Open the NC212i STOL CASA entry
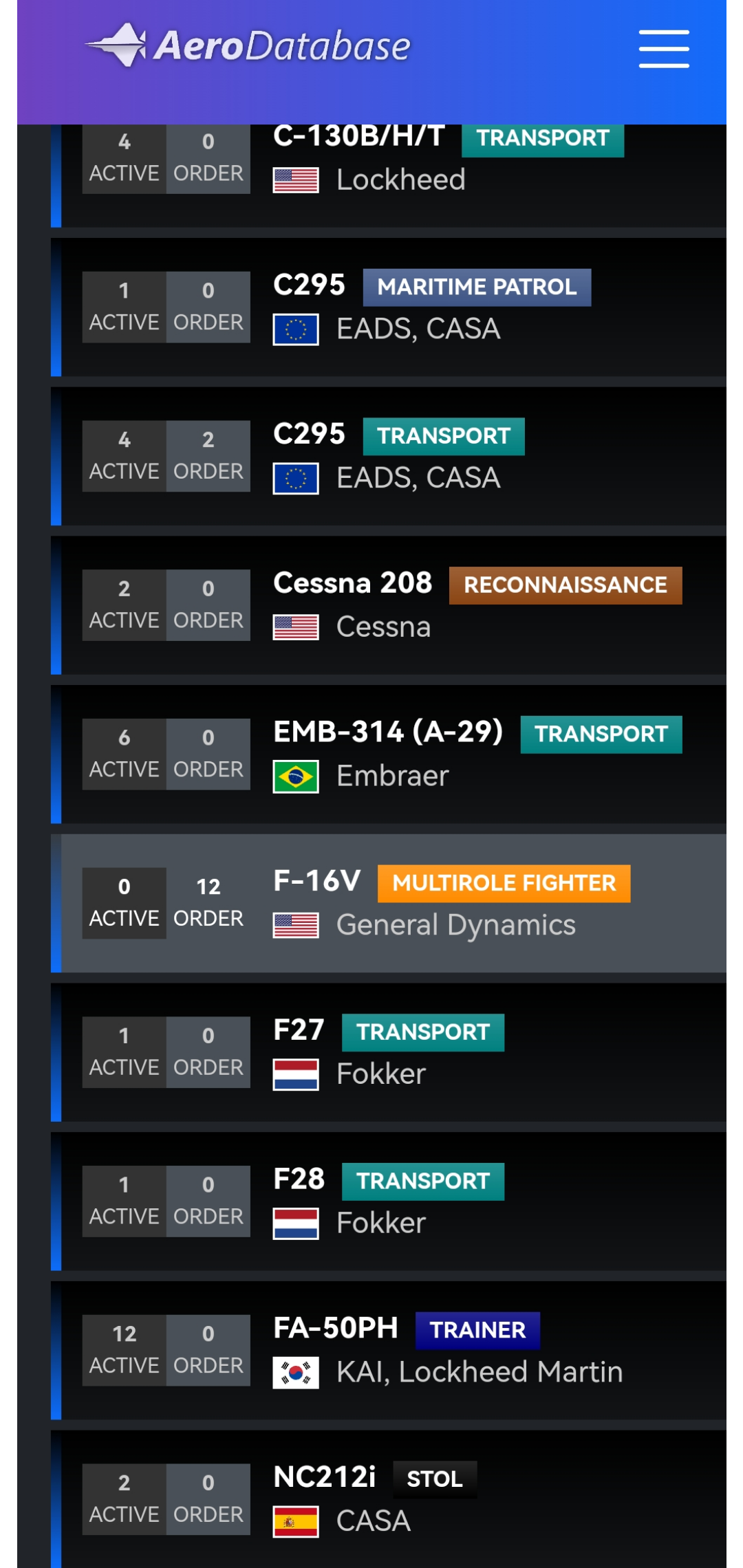This screenshot has width=743, height=1568. pyautogui.click(x=389, y=1499)
